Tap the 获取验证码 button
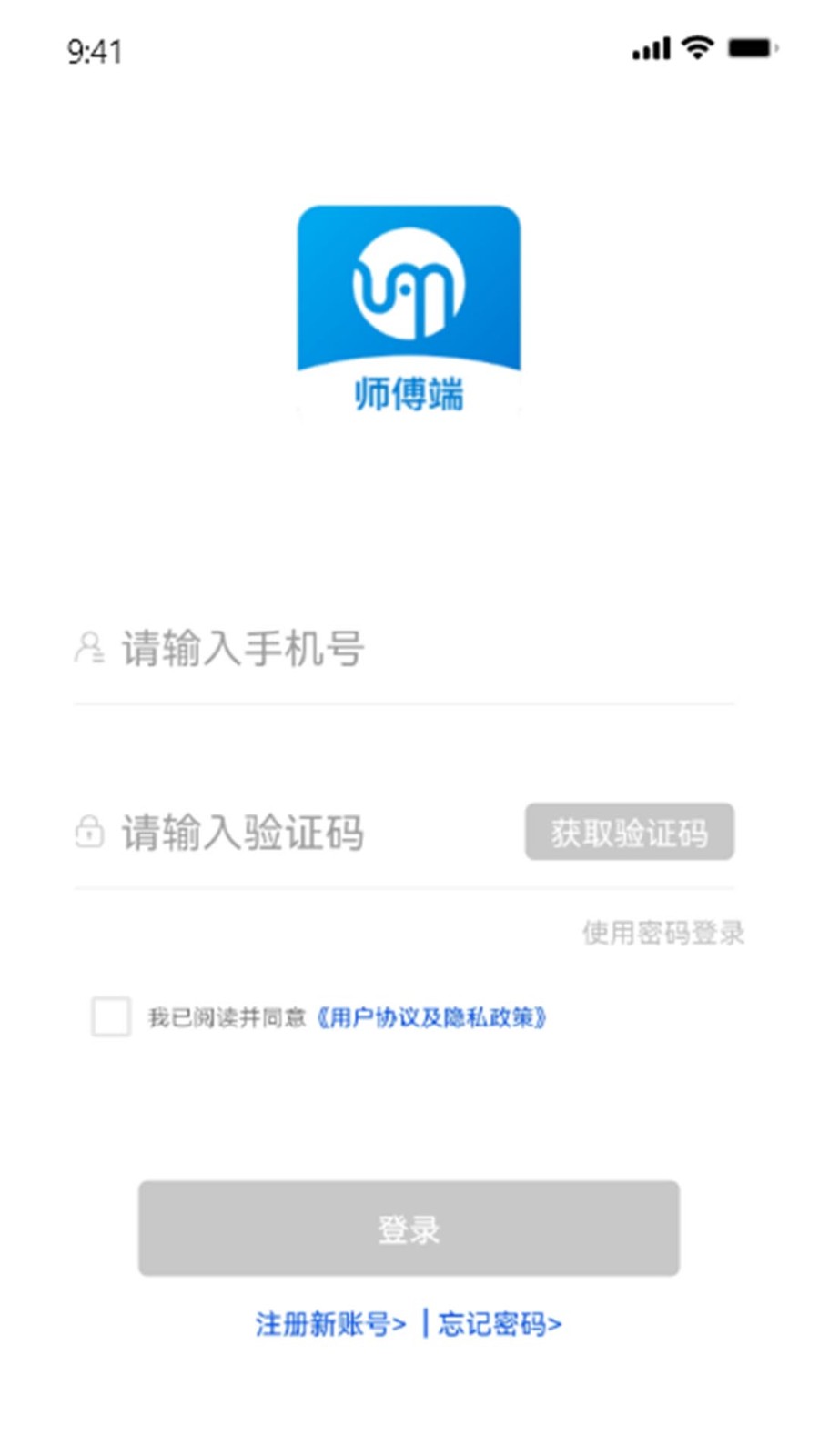The width and height of the screenshot is (819, 1456). [x=629, y=832]
